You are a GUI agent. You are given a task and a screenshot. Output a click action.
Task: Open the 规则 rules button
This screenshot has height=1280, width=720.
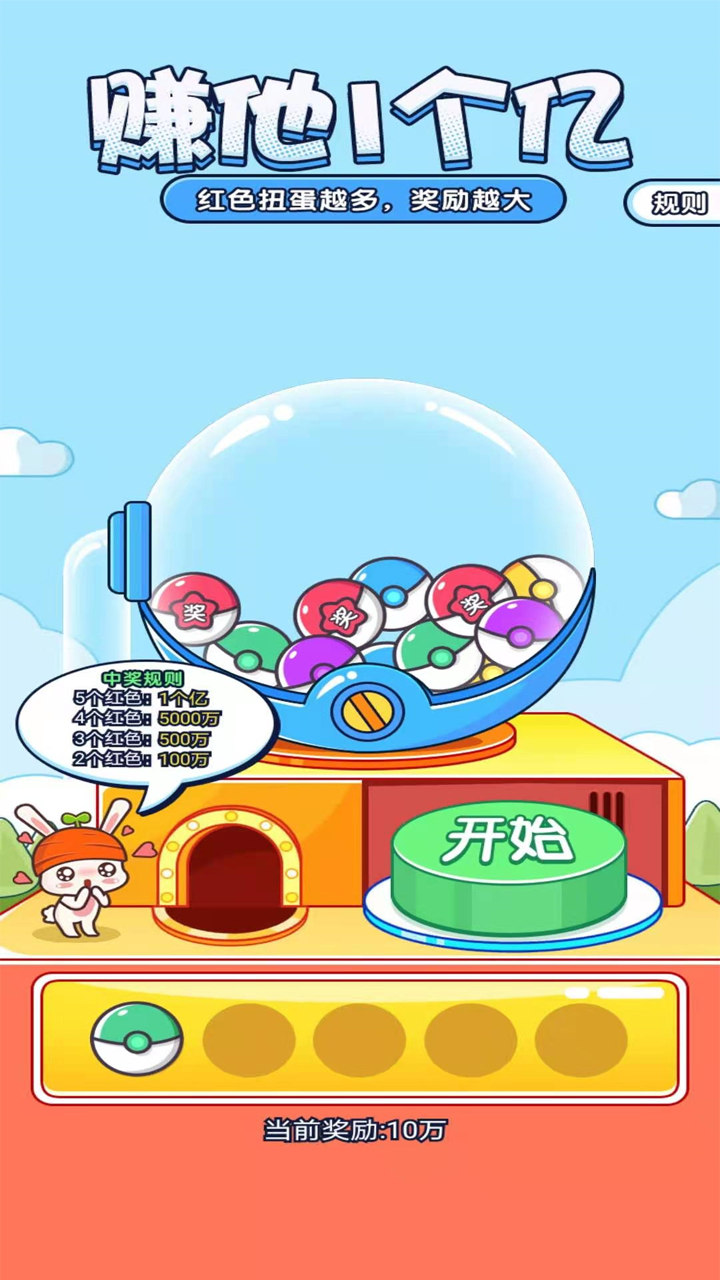click(677, 203)
